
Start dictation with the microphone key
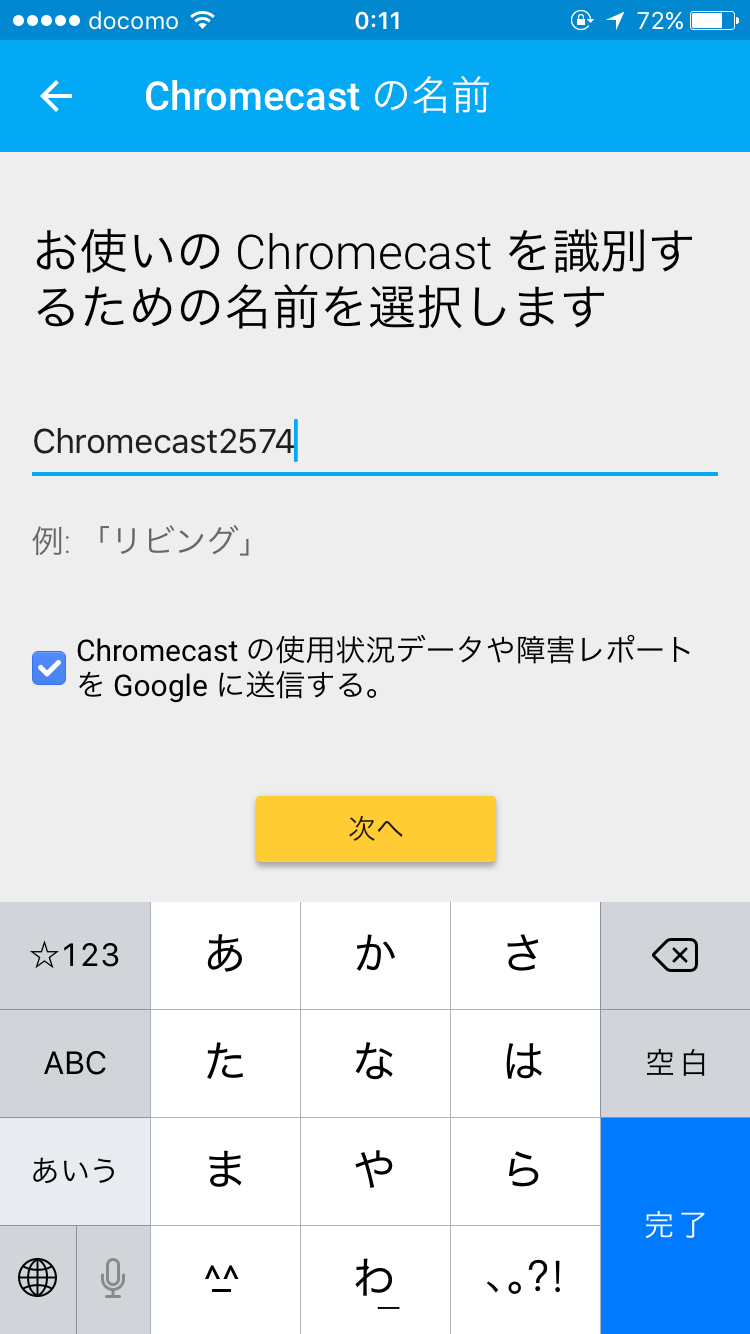[113, 1278]
